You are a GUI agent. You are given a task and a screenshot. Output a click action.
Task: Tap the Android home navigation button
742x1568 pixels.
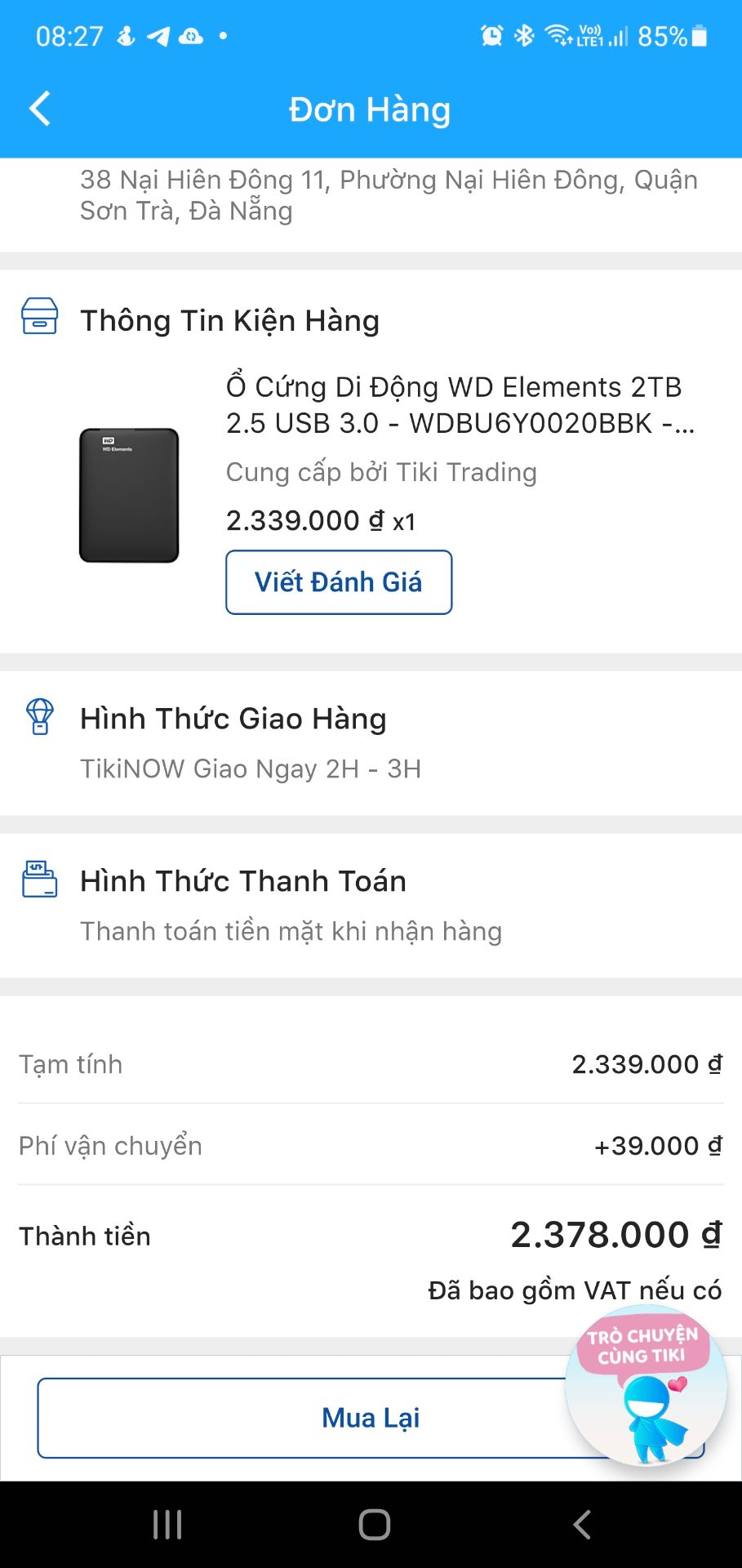pyautogui.click(x=371, y=1523)
